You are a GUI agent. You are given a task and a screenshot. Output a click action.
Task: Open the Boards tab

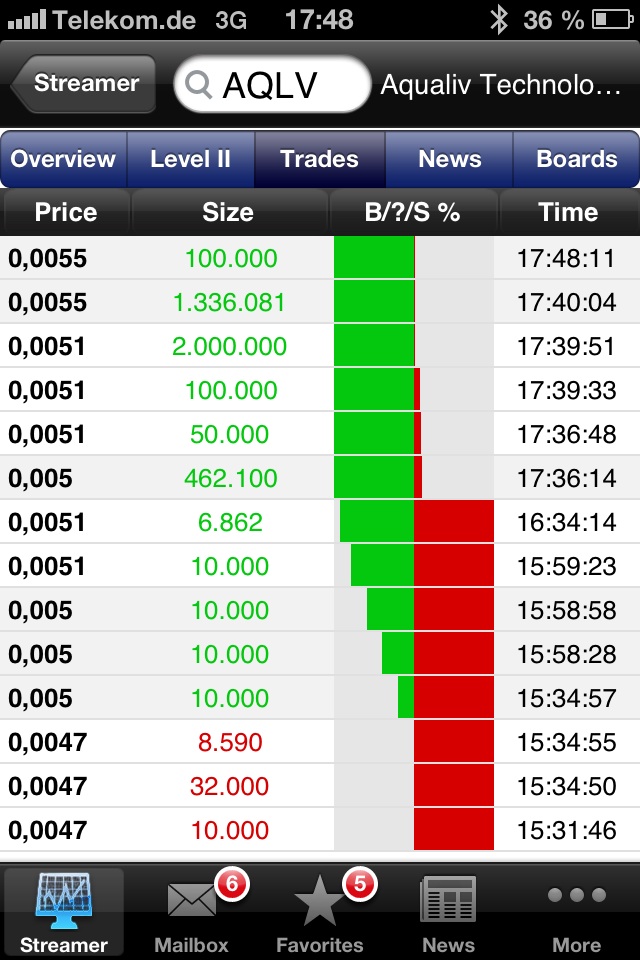576,159
